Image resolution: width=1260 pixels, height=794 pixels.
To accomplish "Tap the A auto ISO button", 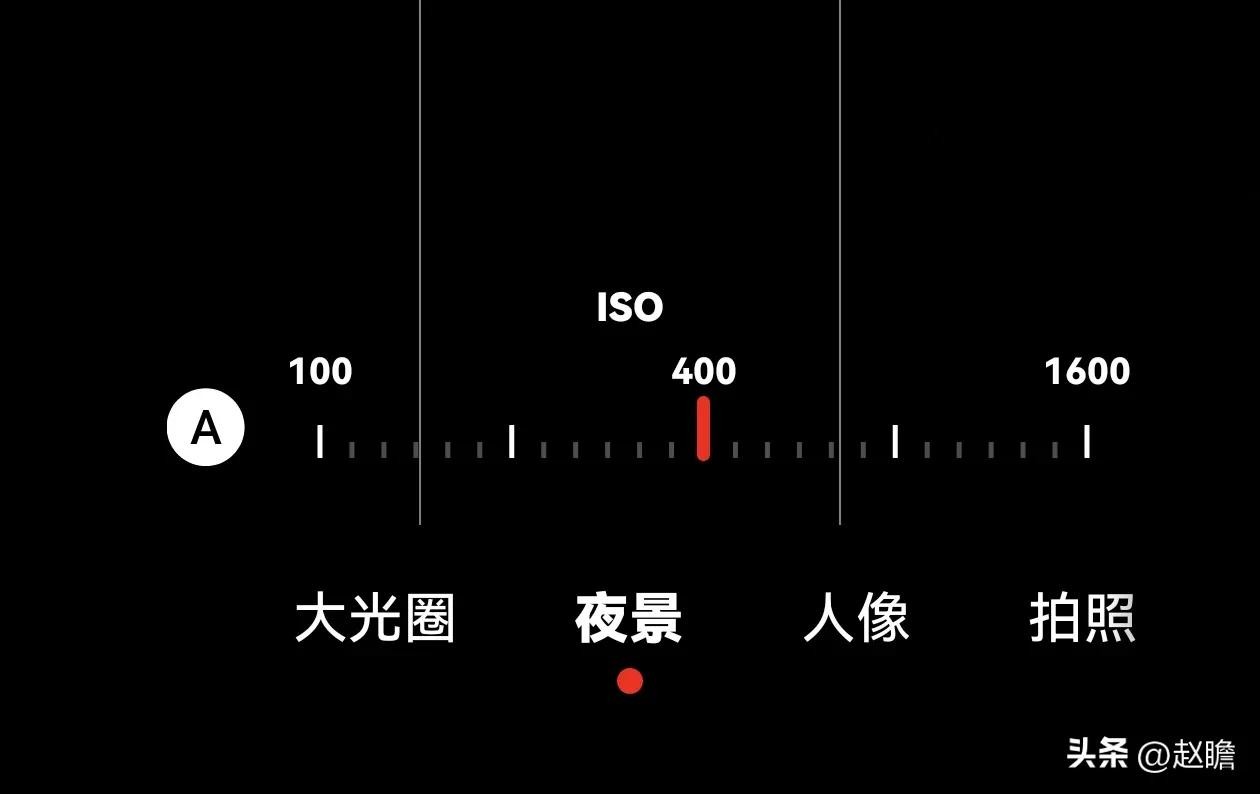I will (x=205, y=429).
